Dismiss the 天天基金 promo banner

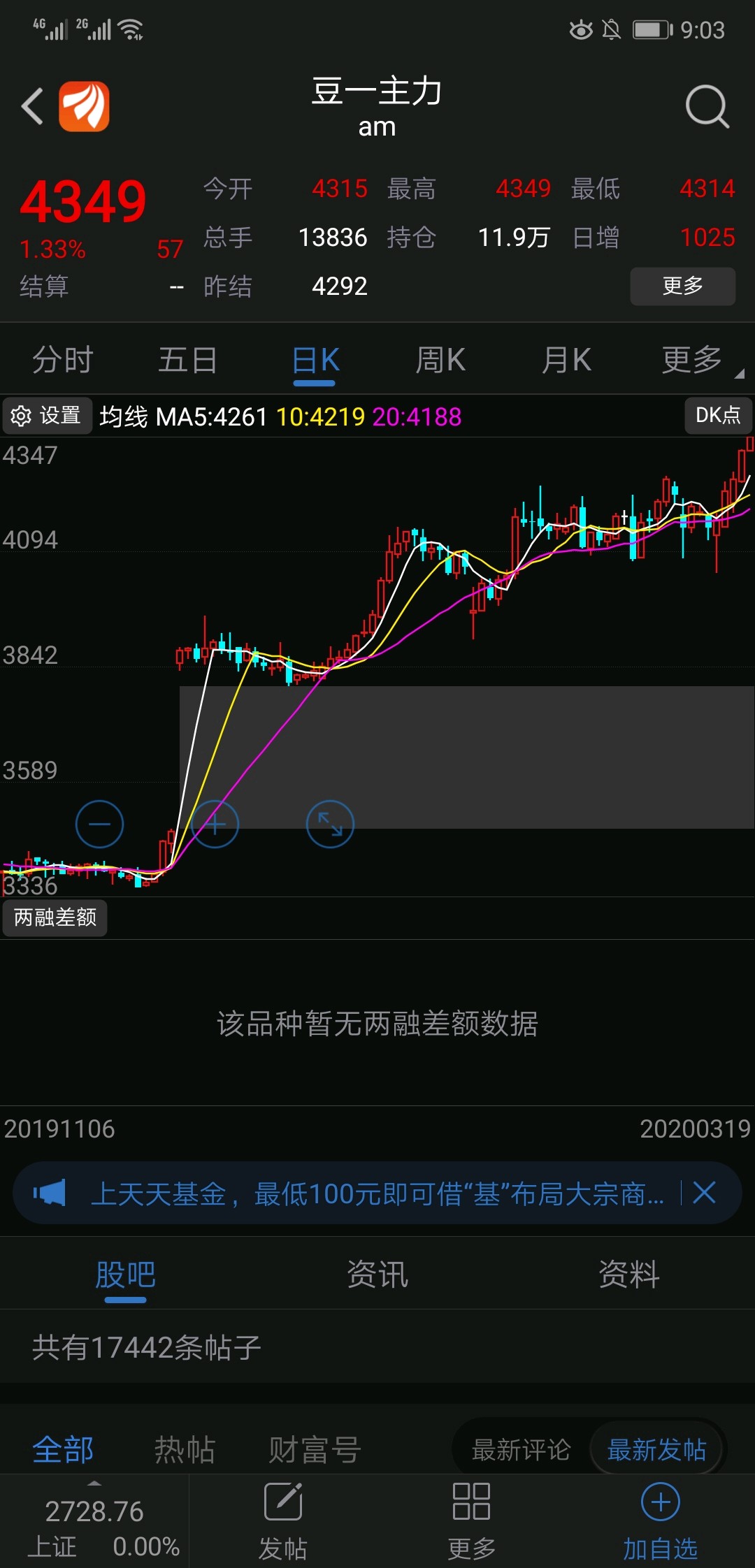coord(704,1193)
